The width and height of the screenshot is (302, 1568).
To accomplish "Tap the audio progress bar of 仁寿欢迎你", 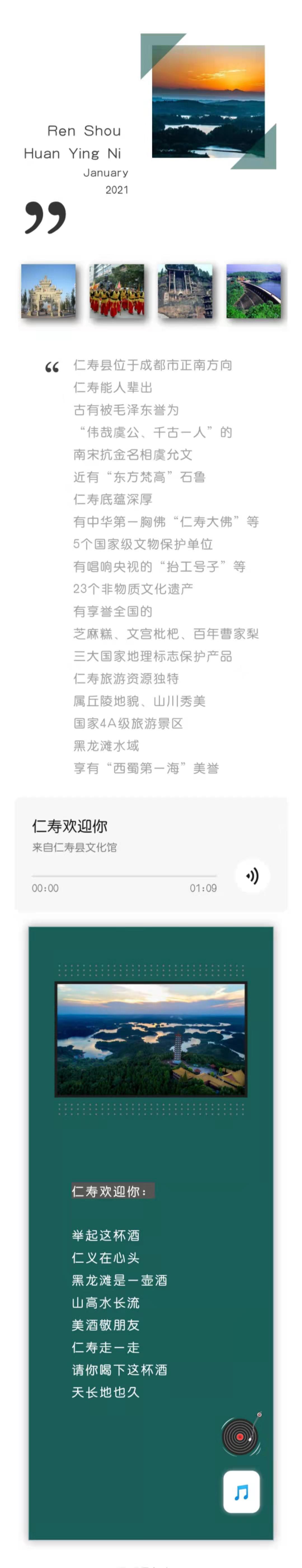I will click(x=124, y=876).
